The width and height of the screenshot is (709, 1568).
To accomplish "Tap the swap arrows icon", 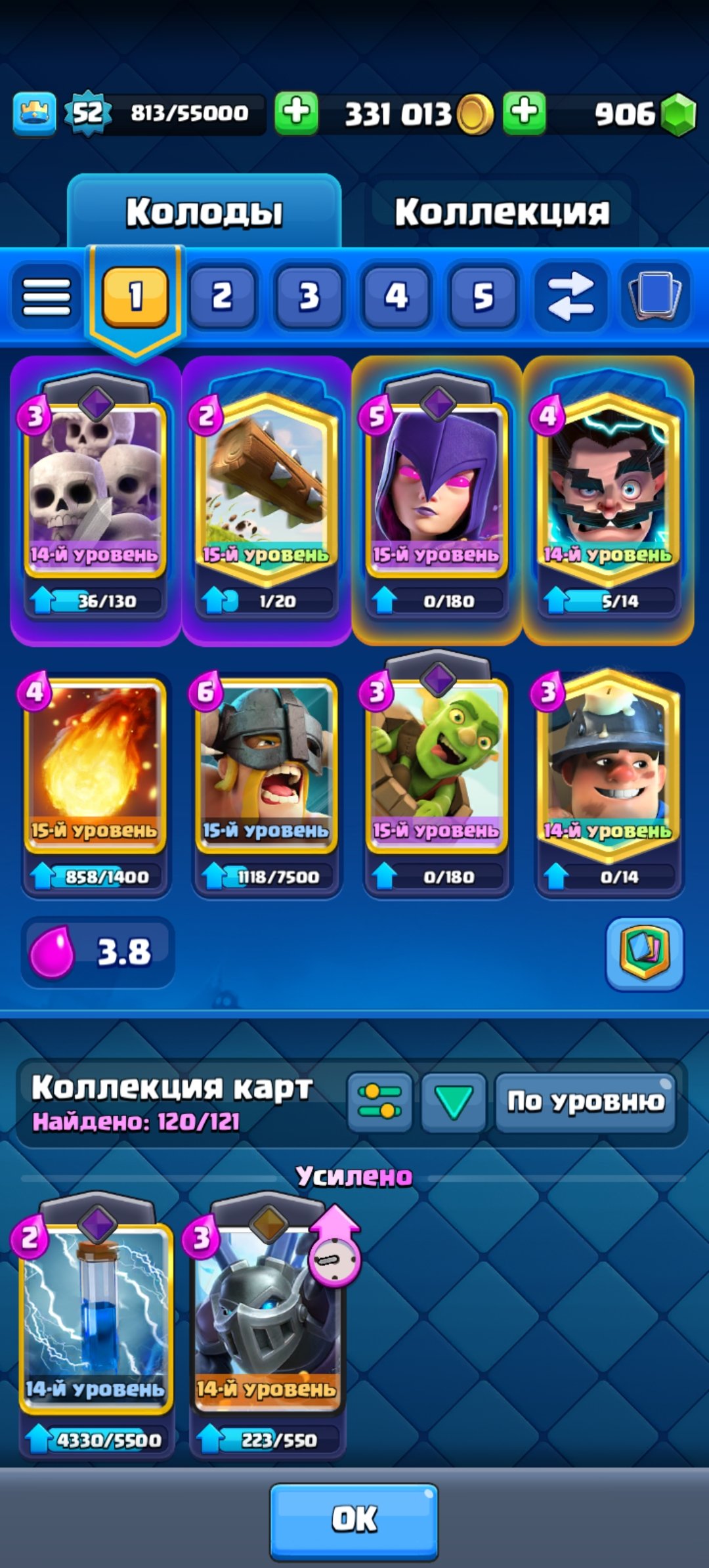I will (x=570, y=297).
